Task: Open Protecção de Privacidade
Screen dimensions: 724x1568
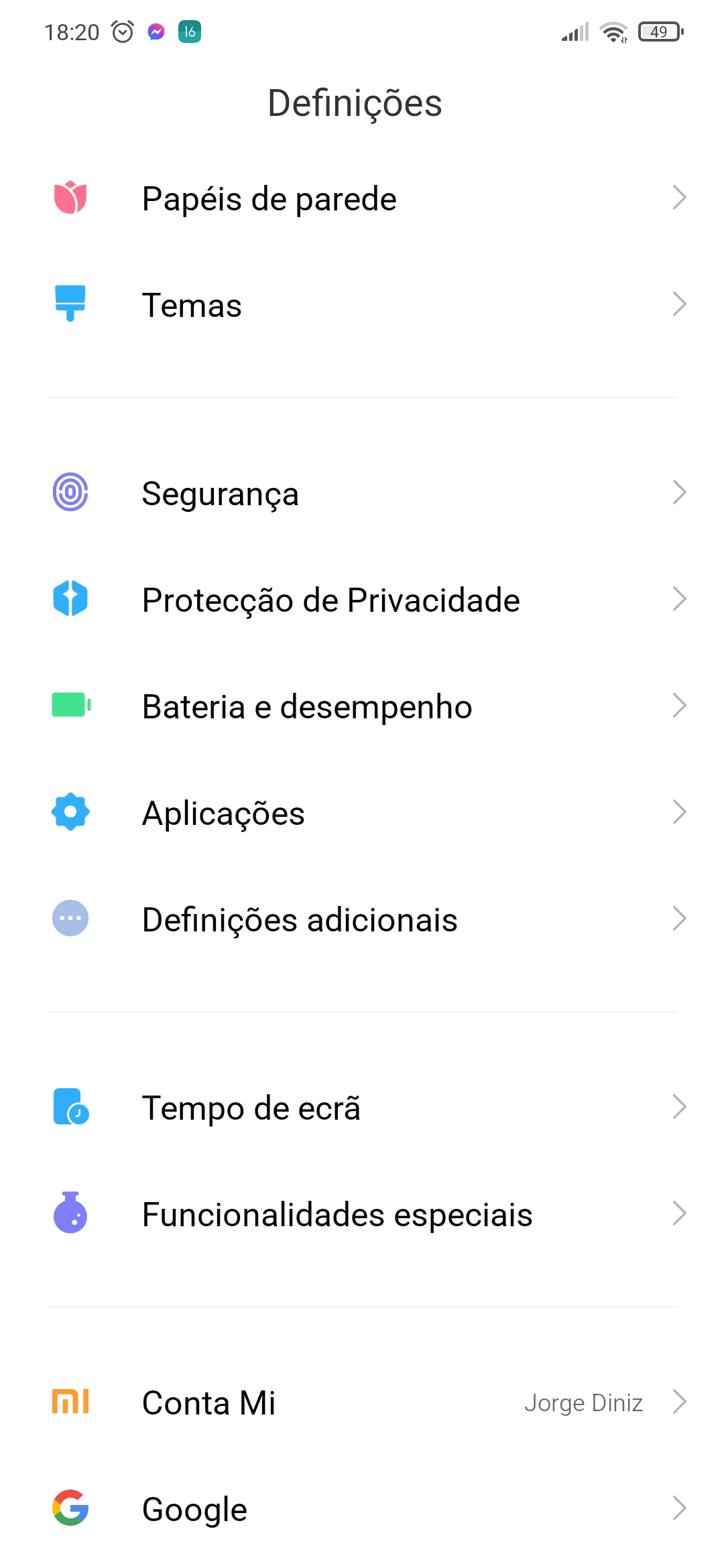Action: pos(362,600)
